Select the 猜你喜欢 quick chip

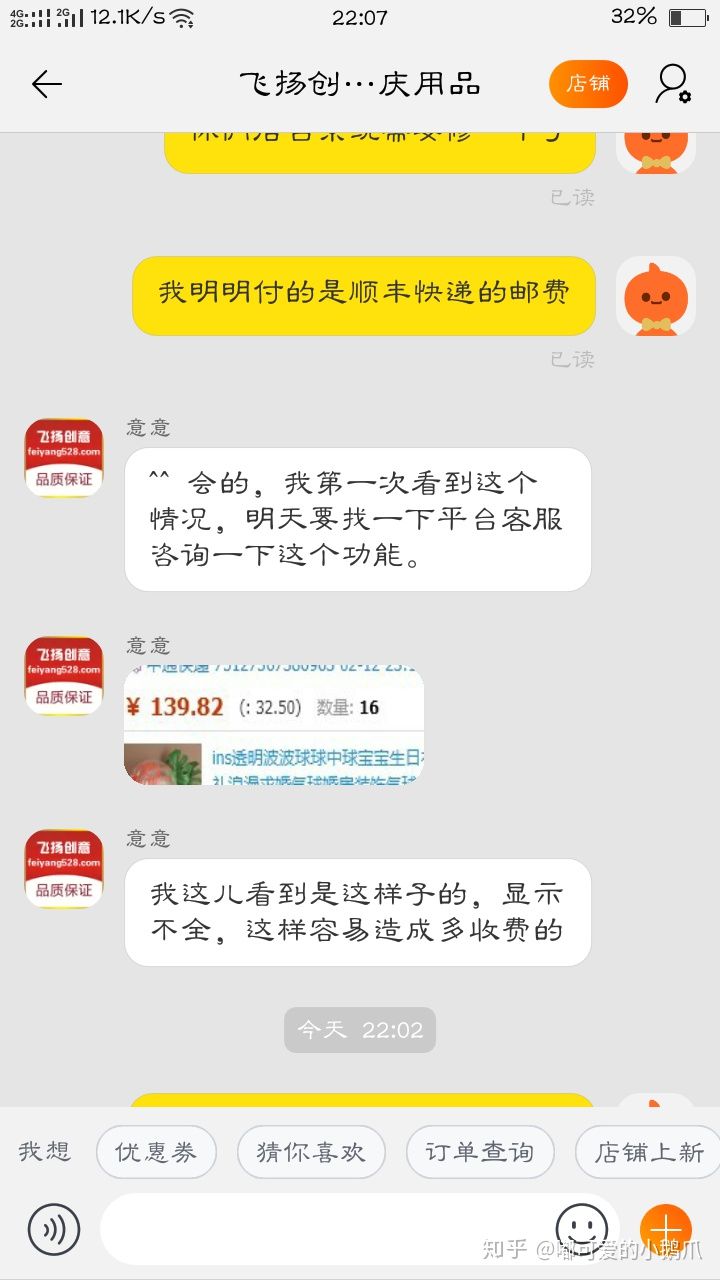point(311,1152)
